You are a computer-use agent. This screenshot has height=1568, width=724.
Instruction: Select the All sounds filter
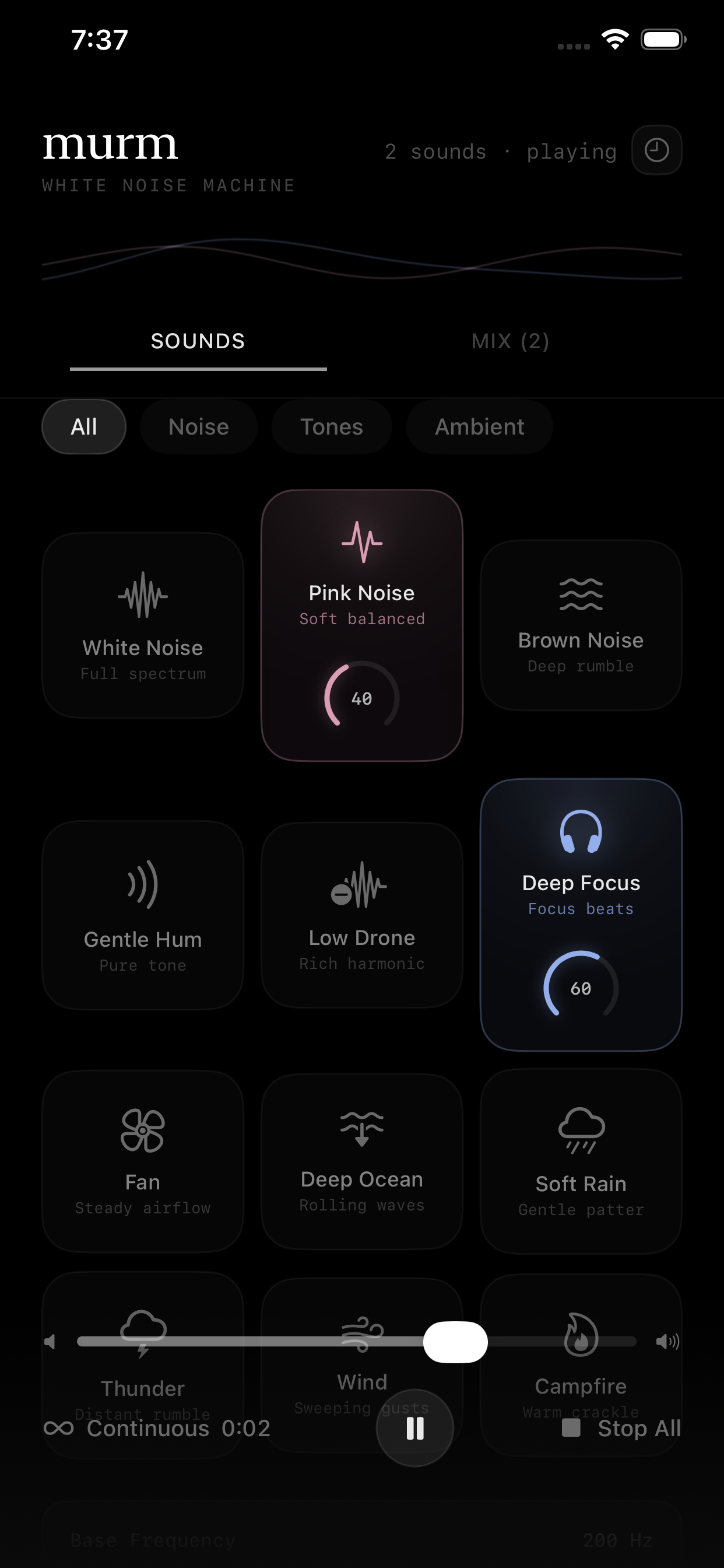point(83,426)
